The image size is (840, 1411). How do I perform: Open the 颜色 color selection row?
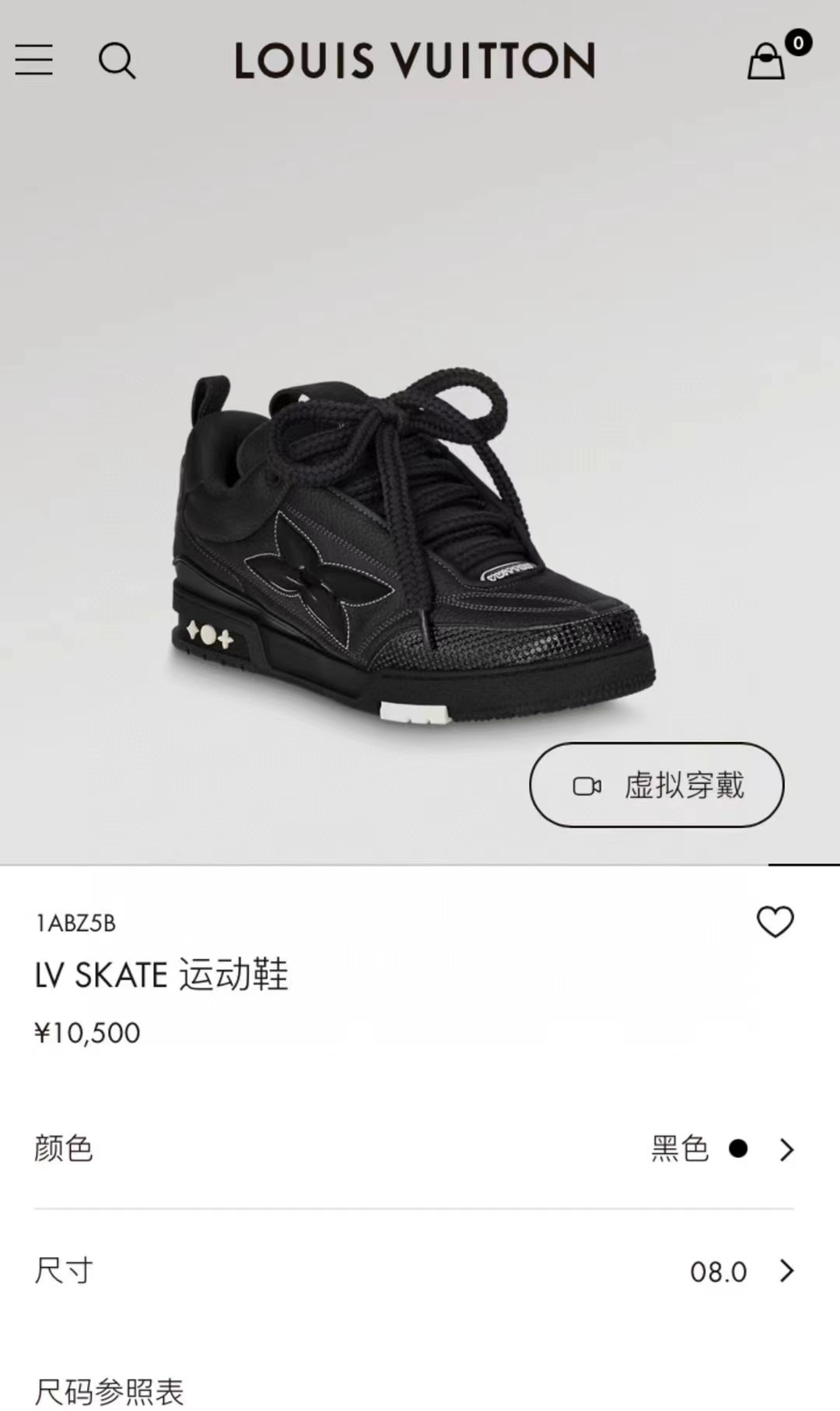click(x=414, y=1149)
